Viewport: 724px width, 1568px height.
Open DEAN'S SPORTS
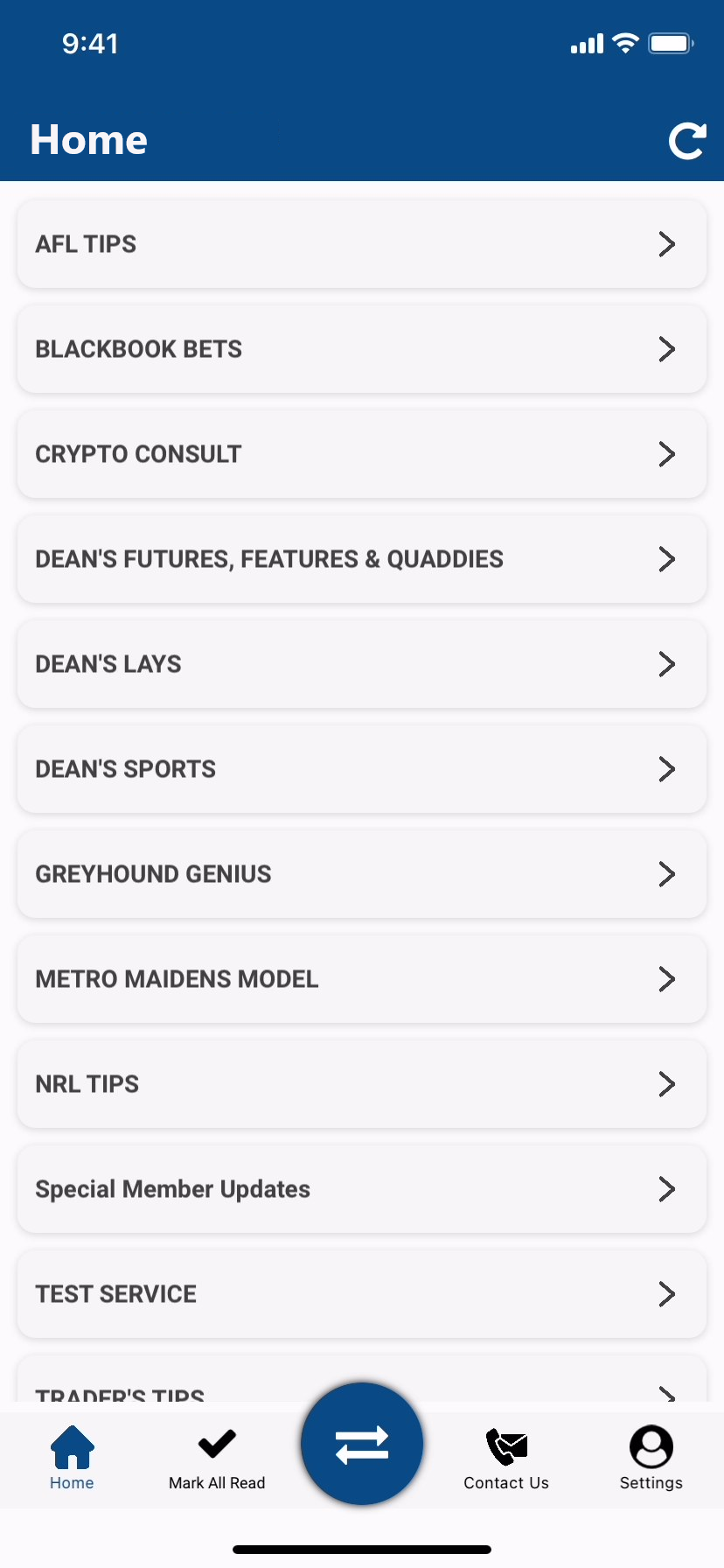362,769
